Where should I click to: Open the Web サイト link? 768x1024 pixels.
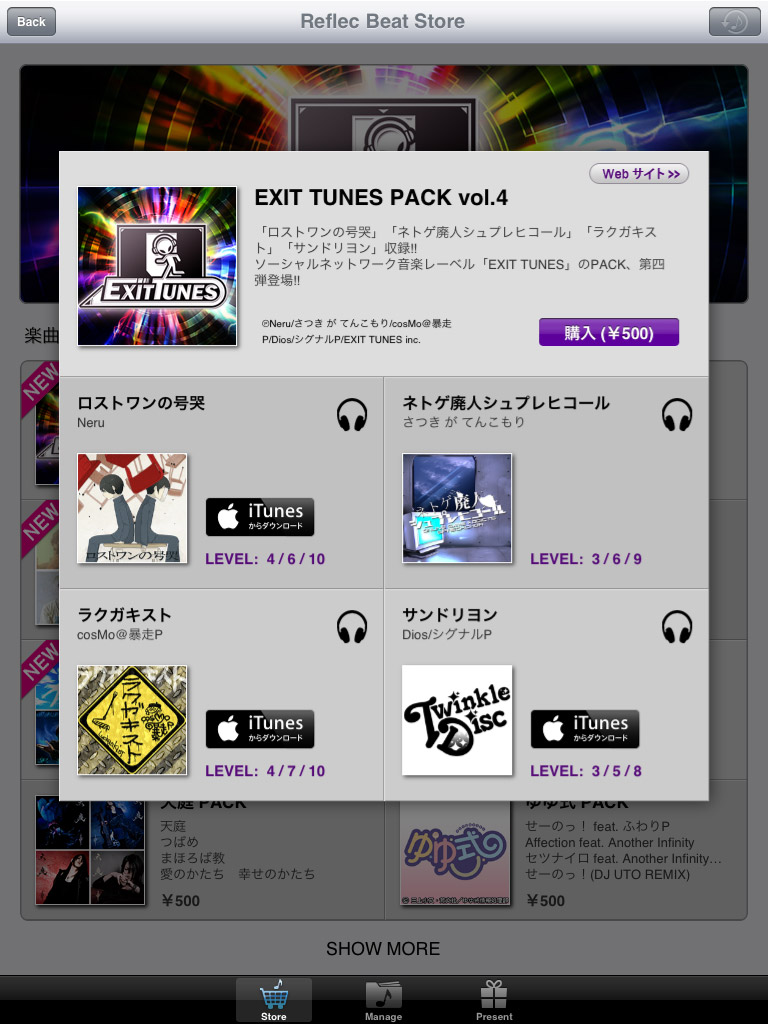pos(639,174)
